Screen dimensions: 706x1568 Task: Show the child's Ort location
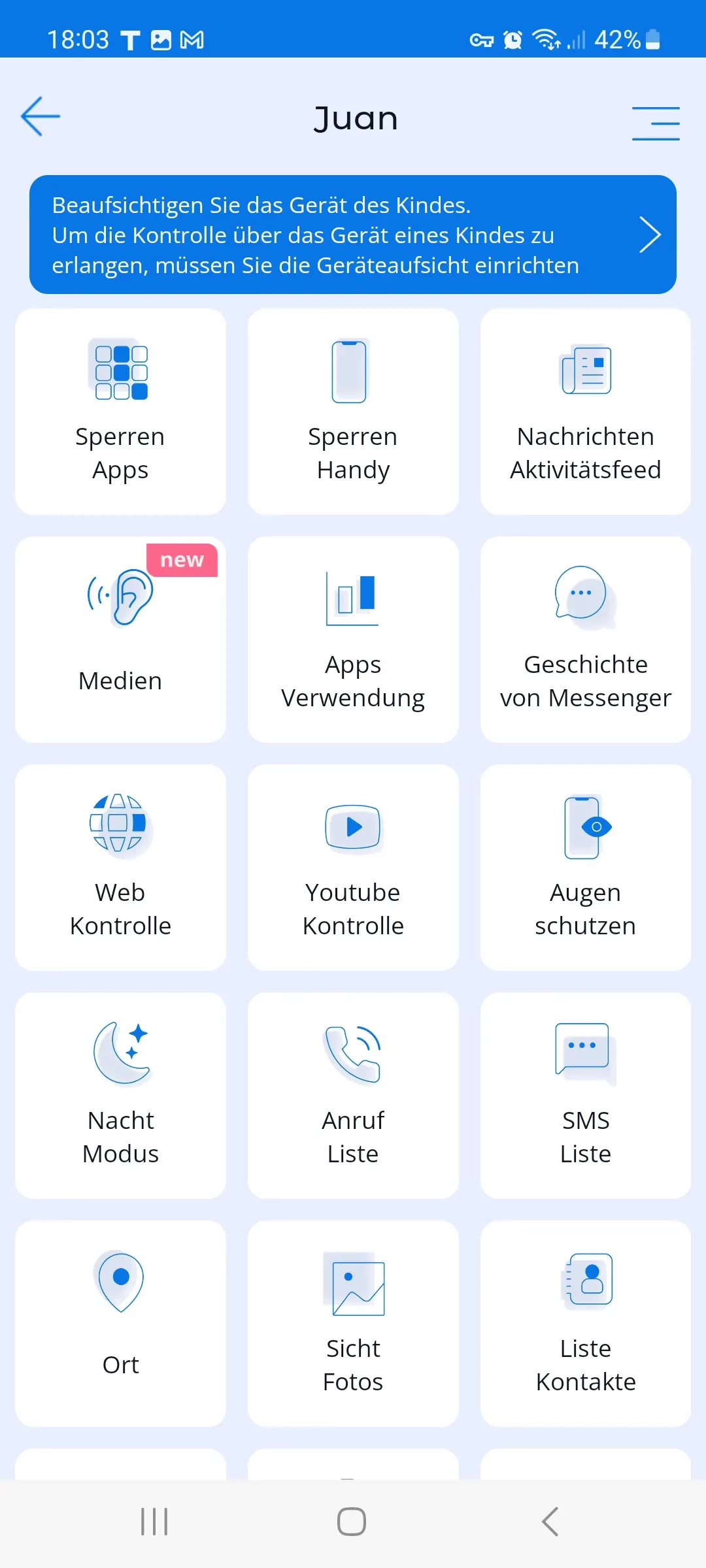pyautogui.click(x=120, y=1323)
